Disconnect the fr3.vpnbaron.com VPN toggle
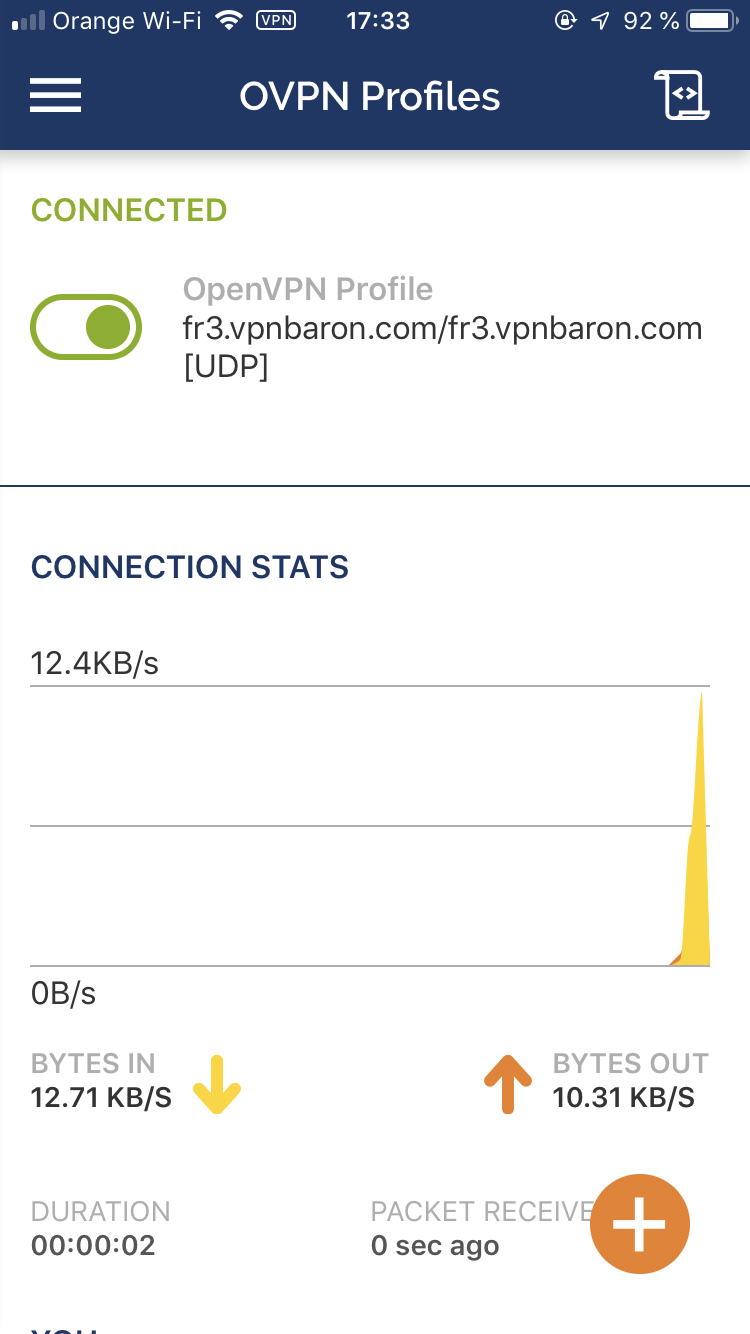The width and height of the screenshot is (750, 1334). [86, 327]
